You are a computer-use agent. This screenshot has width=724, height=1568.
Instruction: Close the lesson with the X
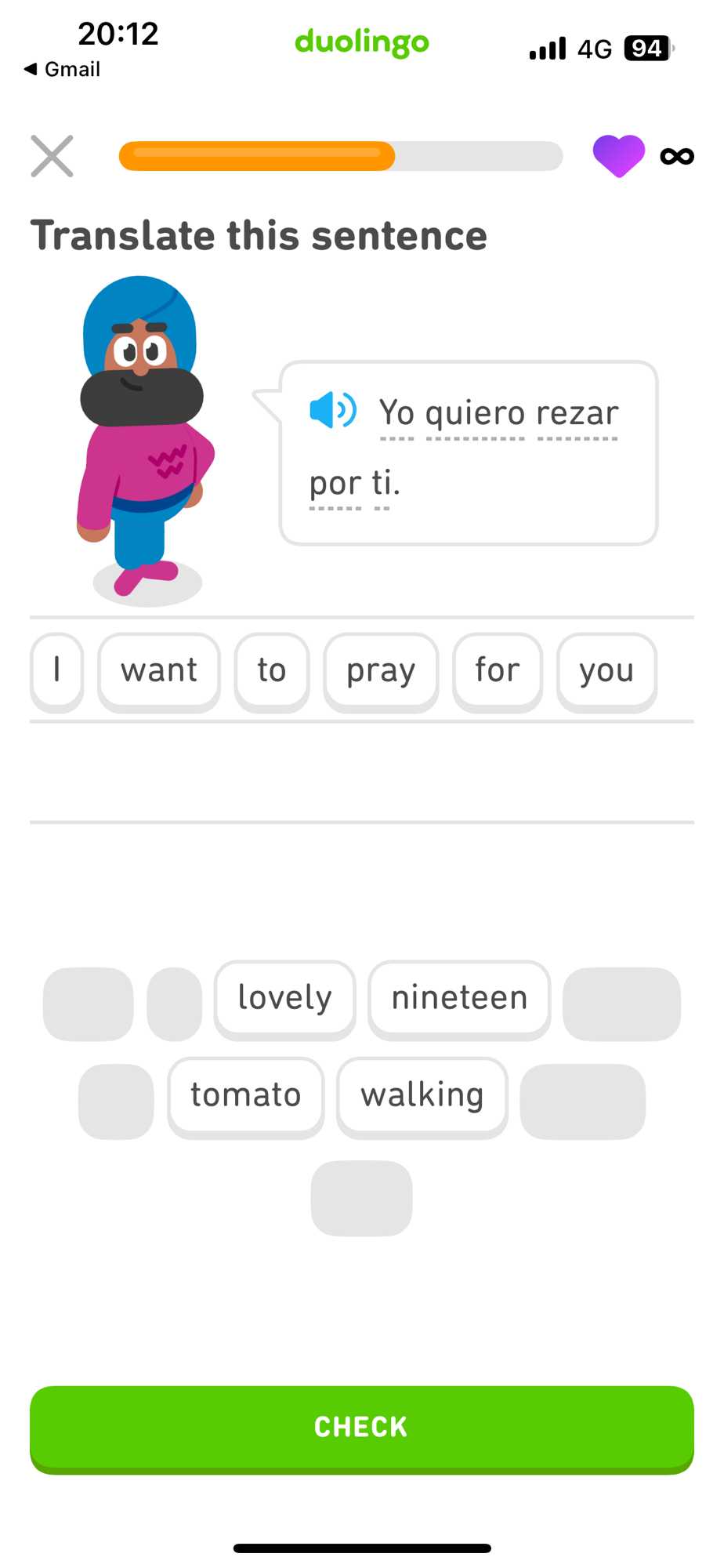click(52, 156)
